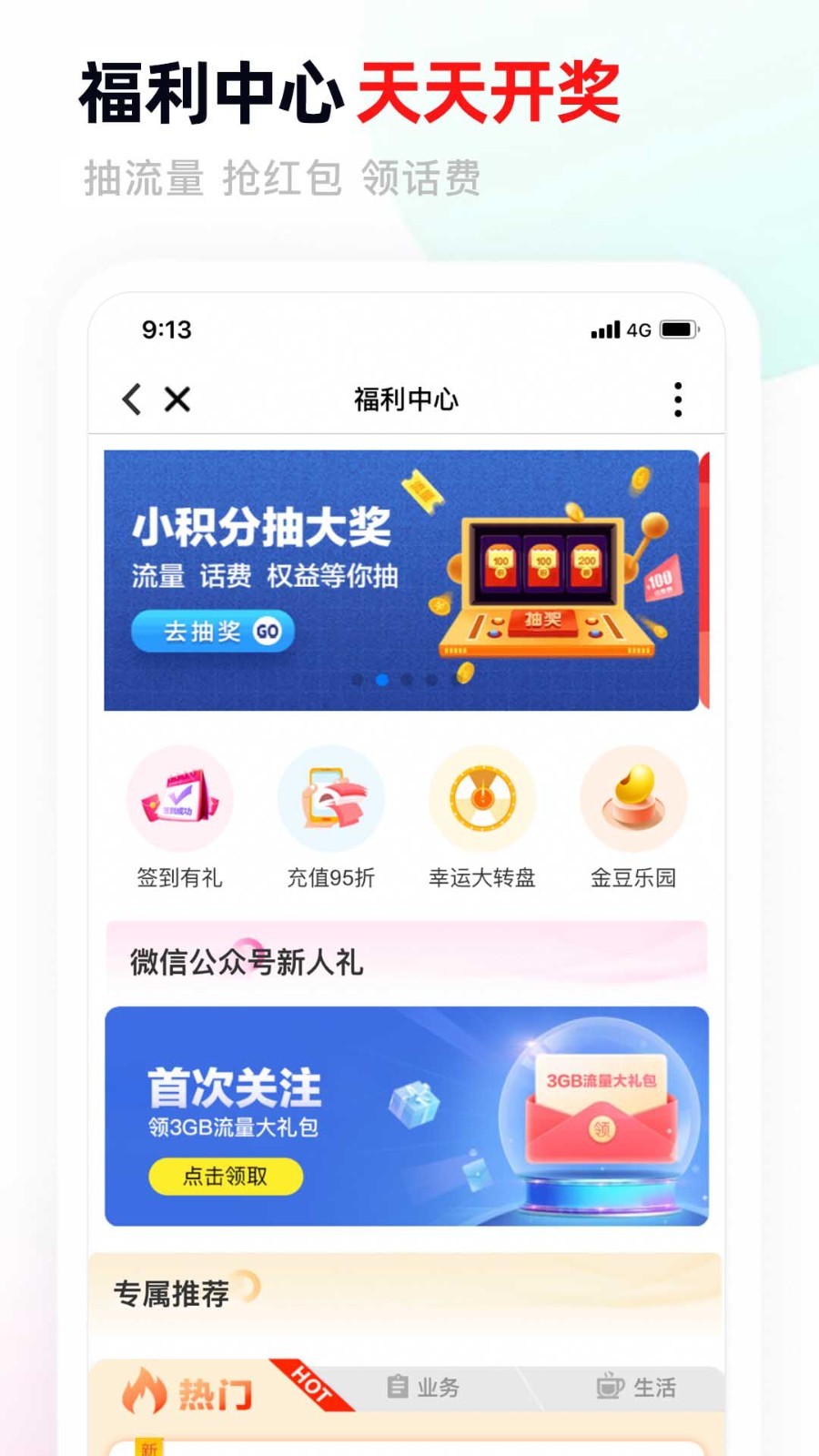Open 微信公众号新人礼 section
This screenshot has height=1456, width=819.
(247, 963)
